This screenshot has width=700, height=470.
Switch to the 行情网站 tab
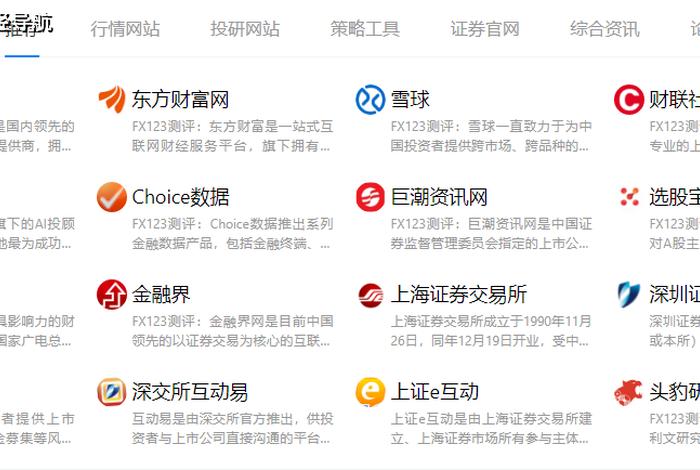click(125, 29)
